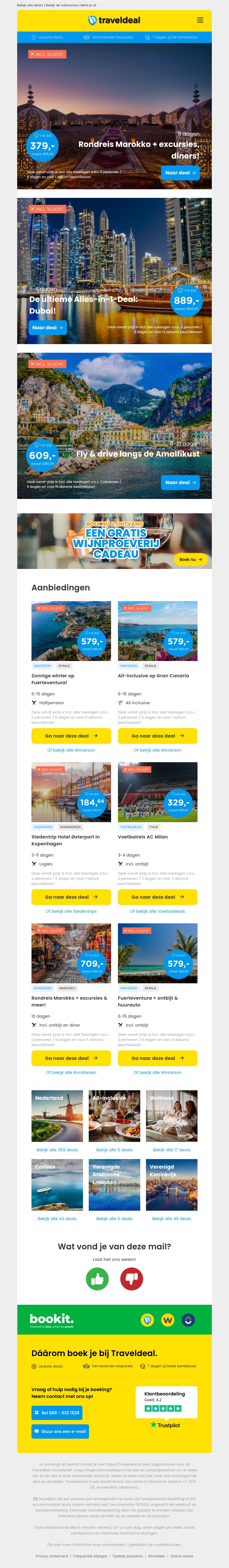View all Stedentrips via the link
Screen dimensions: 229x1568
click(x=71, y=912)
